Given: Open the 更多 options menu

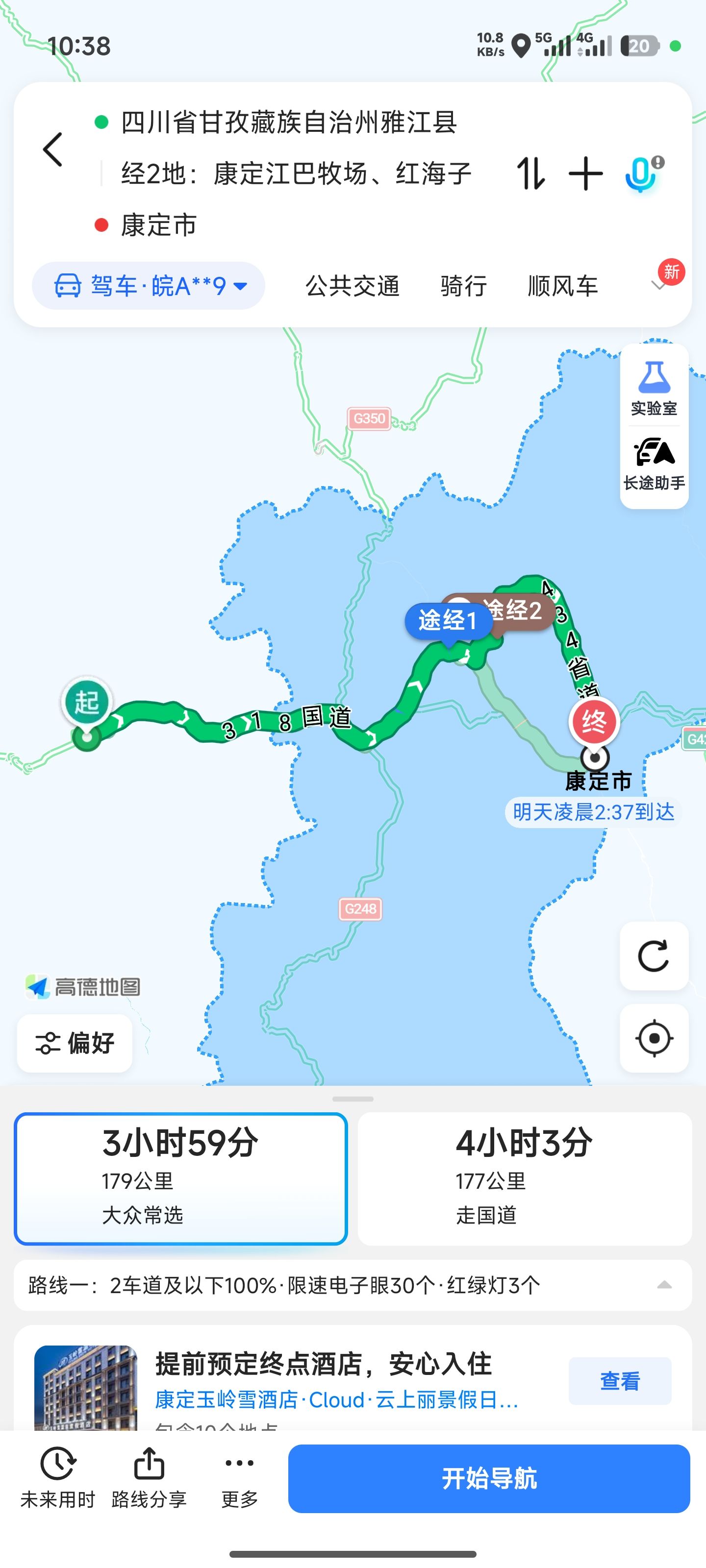Looking at the screenshot, I should [x=239, y=1477].
